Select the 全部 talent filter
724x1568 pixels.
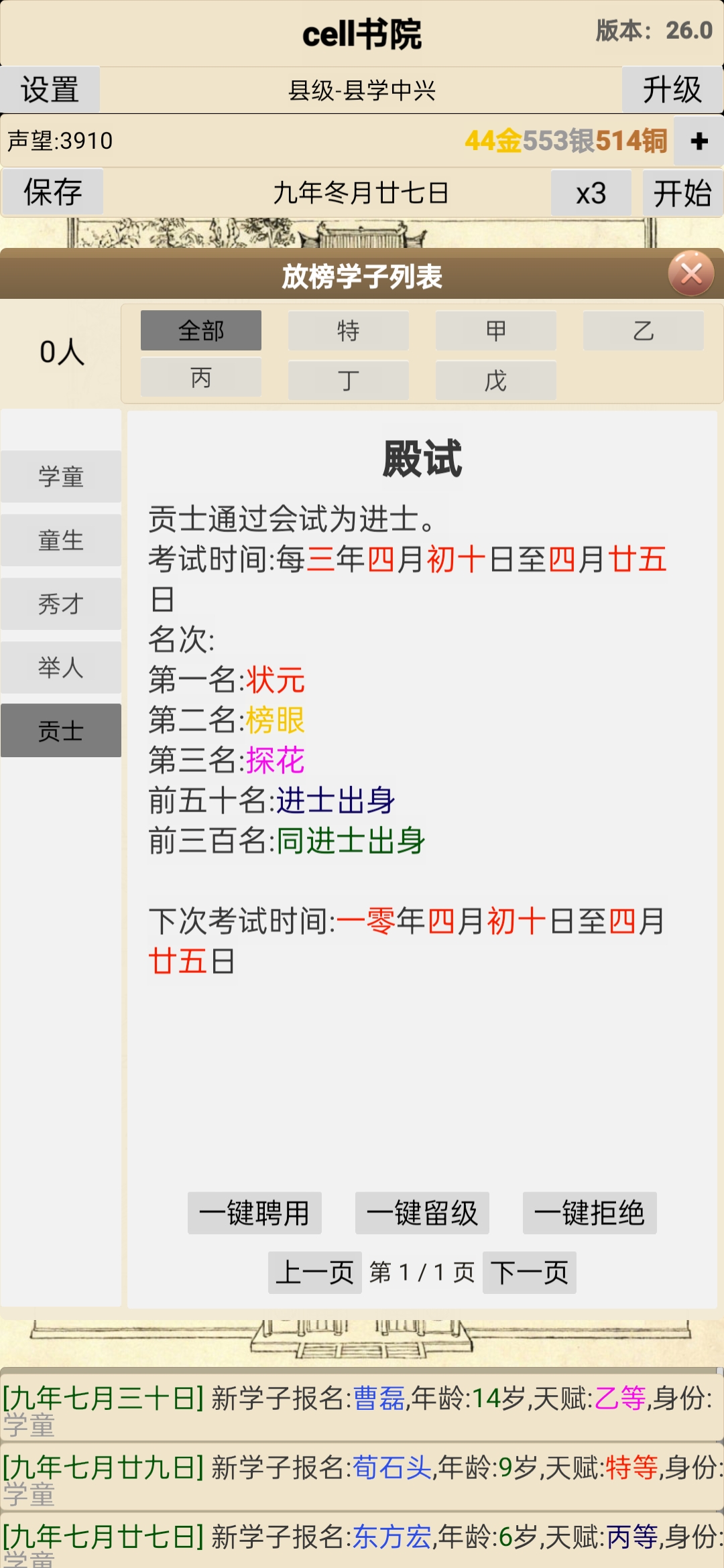click(200, 330)
